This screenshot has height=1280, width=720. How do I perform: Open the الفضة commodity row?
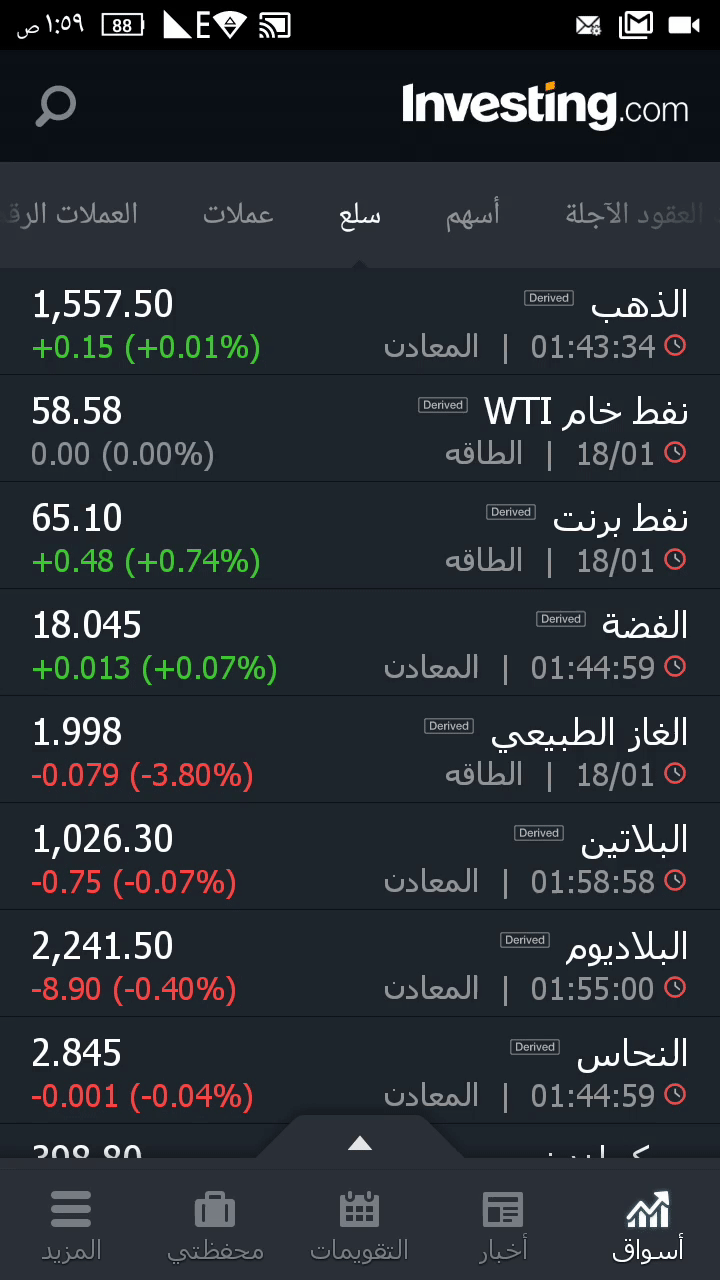pos(360,643)
